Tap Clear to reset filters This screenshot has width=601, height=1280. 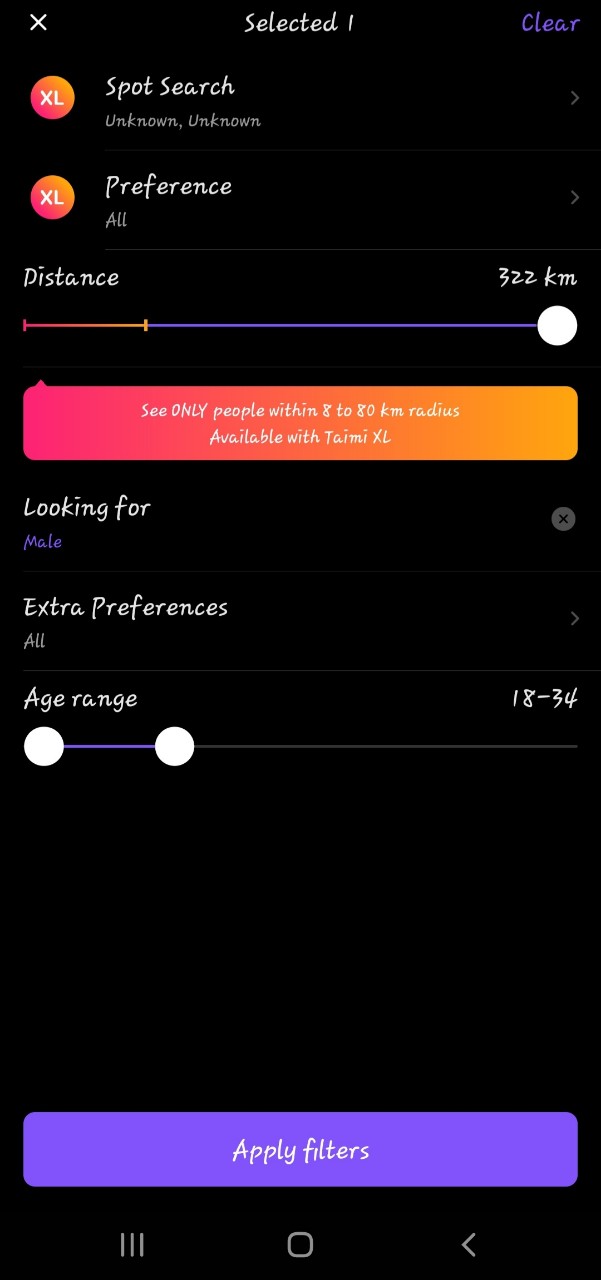coord(550,23)
